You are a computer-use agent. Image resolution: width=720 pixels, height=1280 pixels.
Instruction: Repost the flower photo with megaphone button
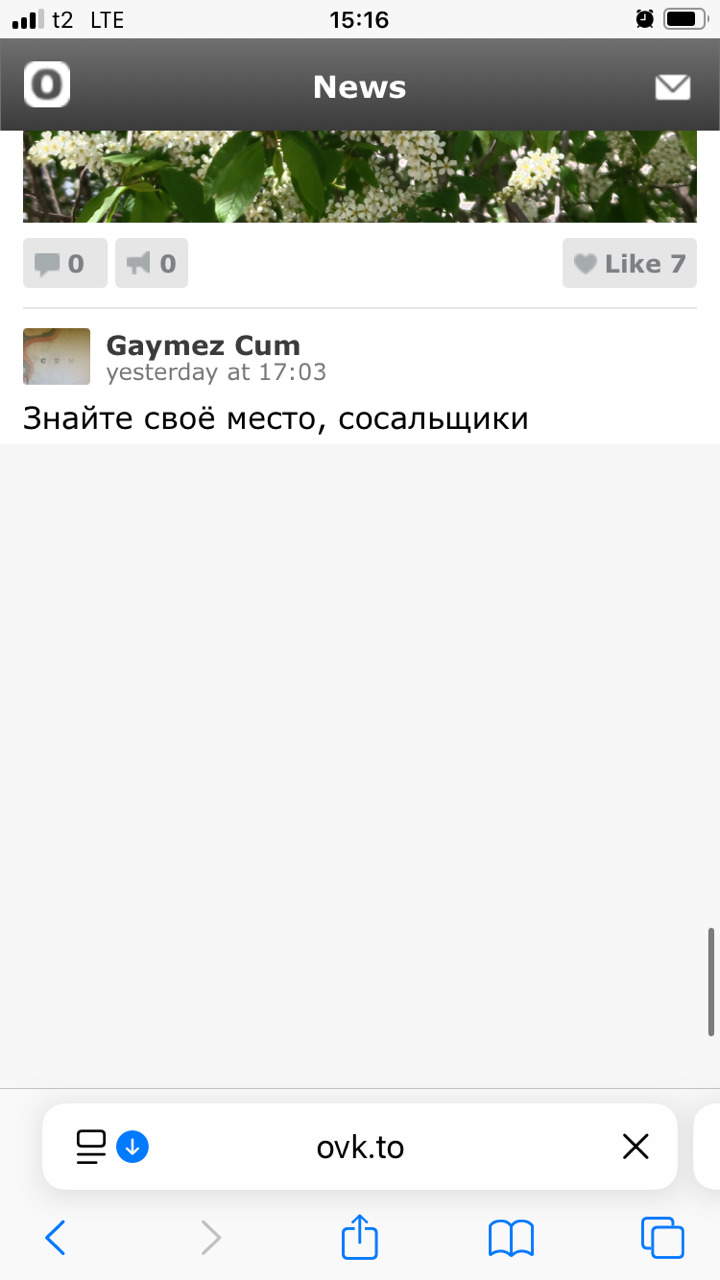pyautogui.click(x=151, y=264)
